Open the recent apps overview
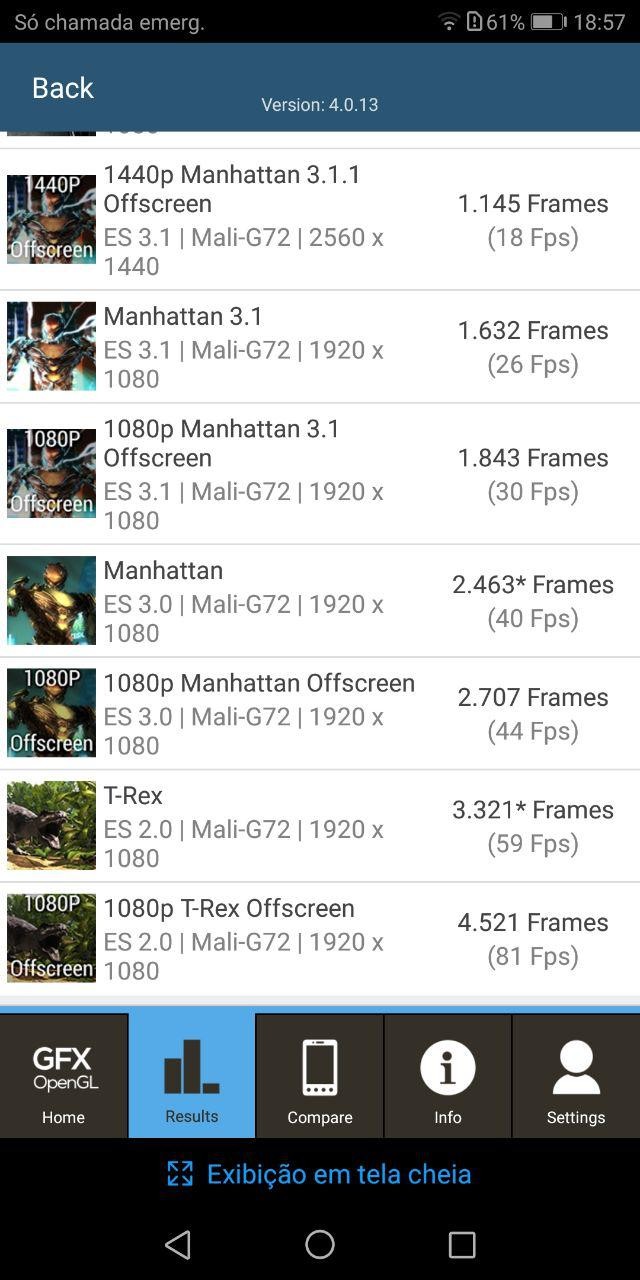The height and width of the screenshot is (1280, 640). pos(462,1244)
